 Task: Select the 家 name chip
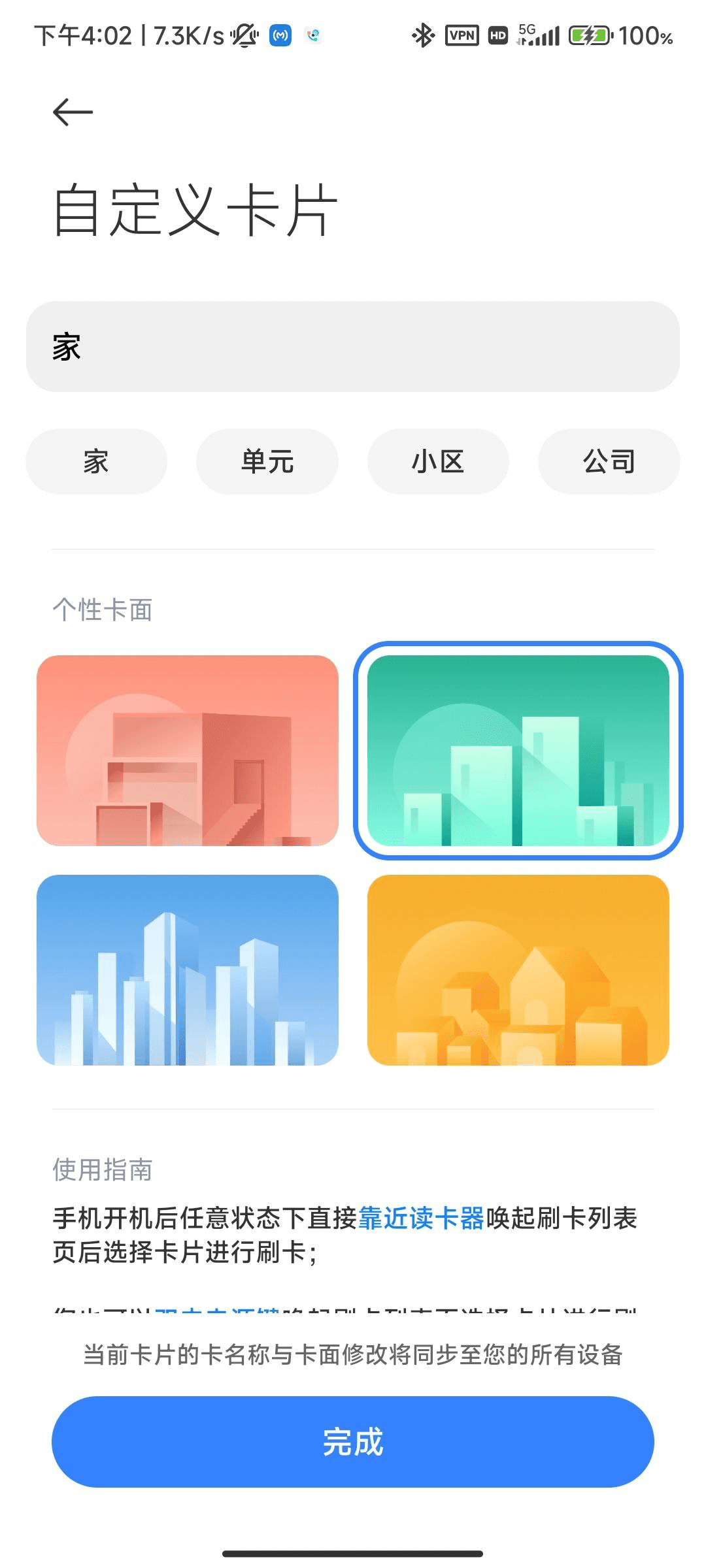click(x=96, y=462)
